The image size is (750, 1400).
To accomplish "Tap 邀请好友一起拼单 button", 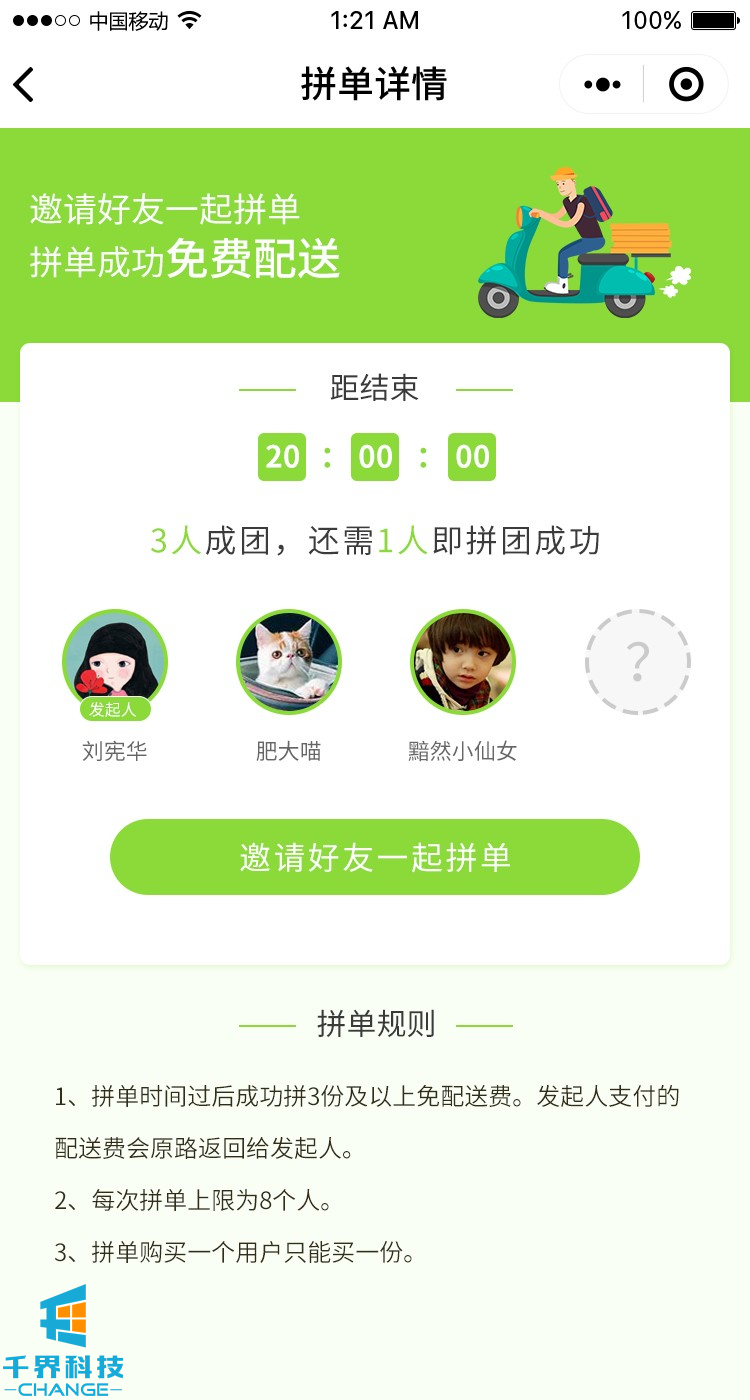I will (x=374, y=857).
